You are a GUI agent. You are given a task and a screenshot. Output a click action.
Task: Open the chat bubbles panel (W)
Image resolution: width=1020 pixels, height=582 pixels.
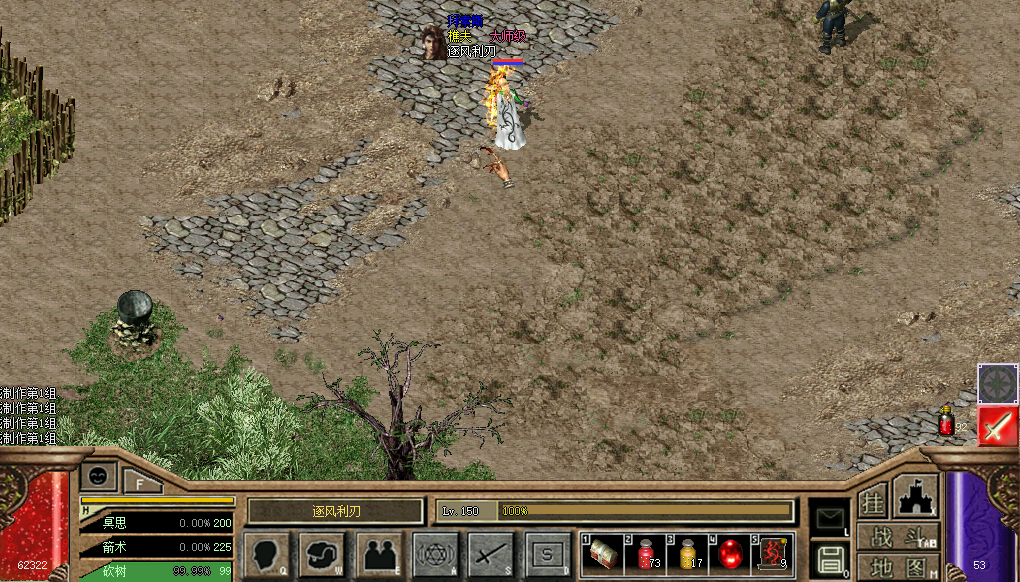[322, 554]
